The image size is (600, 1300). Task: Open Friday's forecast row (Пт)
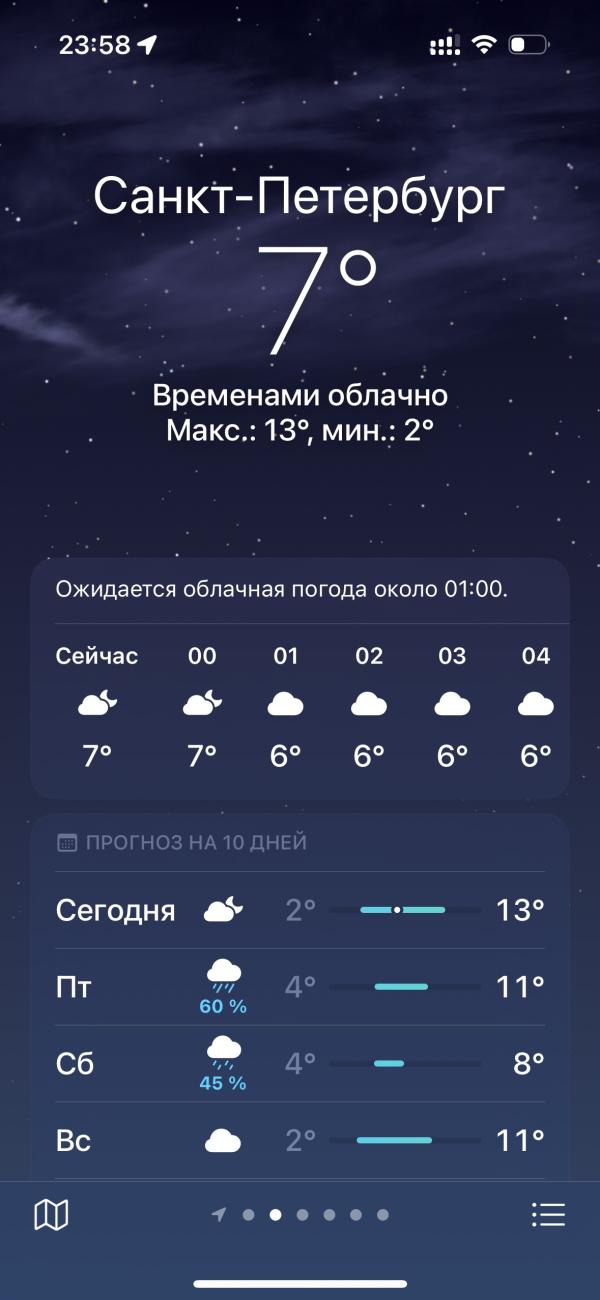(300, 987)
